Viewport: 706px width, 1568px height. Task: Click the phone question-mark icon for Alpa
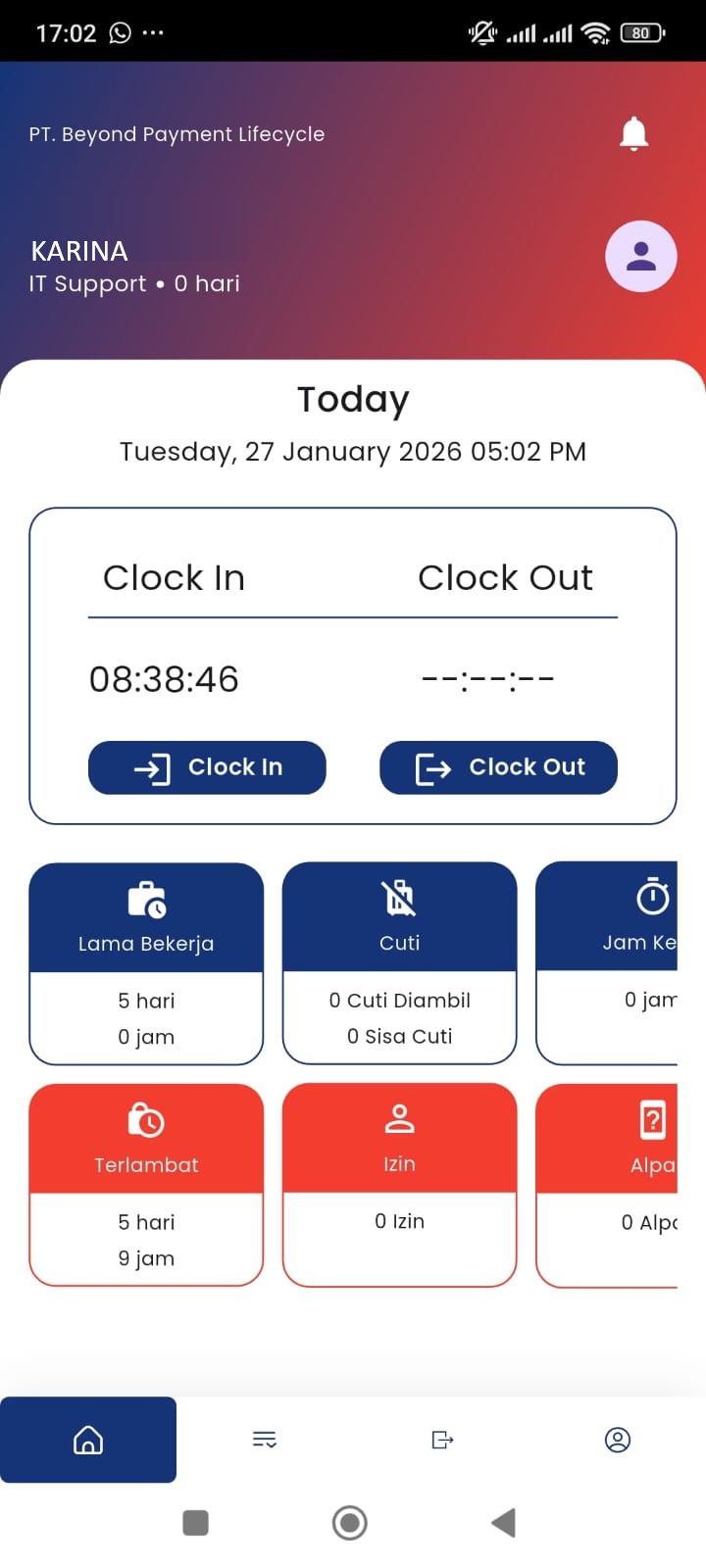click(x=652, y=1118)
